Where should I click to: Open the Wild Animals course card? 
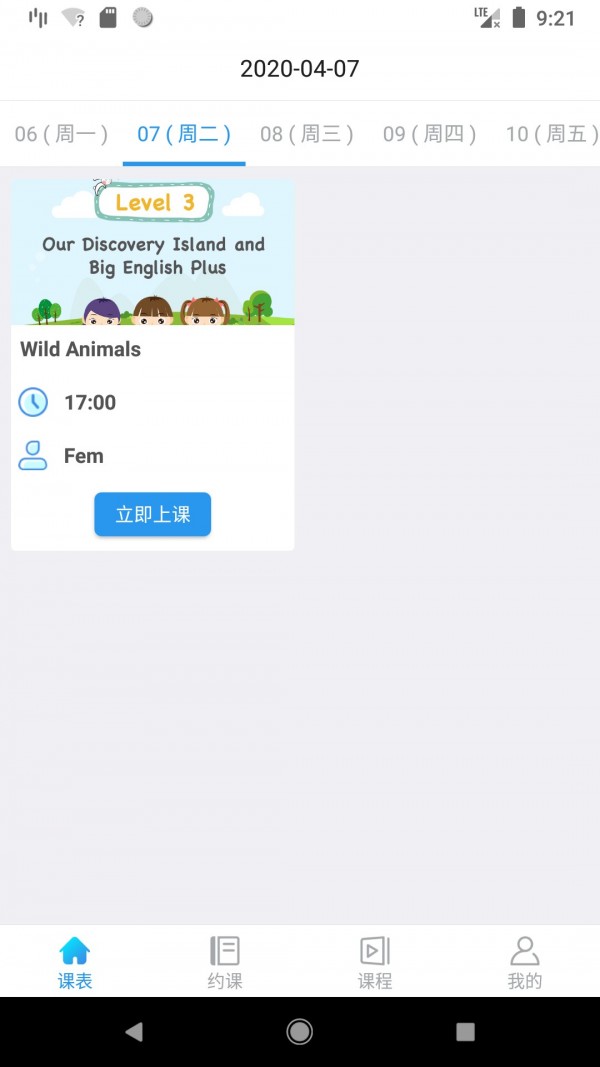(152, 300)
